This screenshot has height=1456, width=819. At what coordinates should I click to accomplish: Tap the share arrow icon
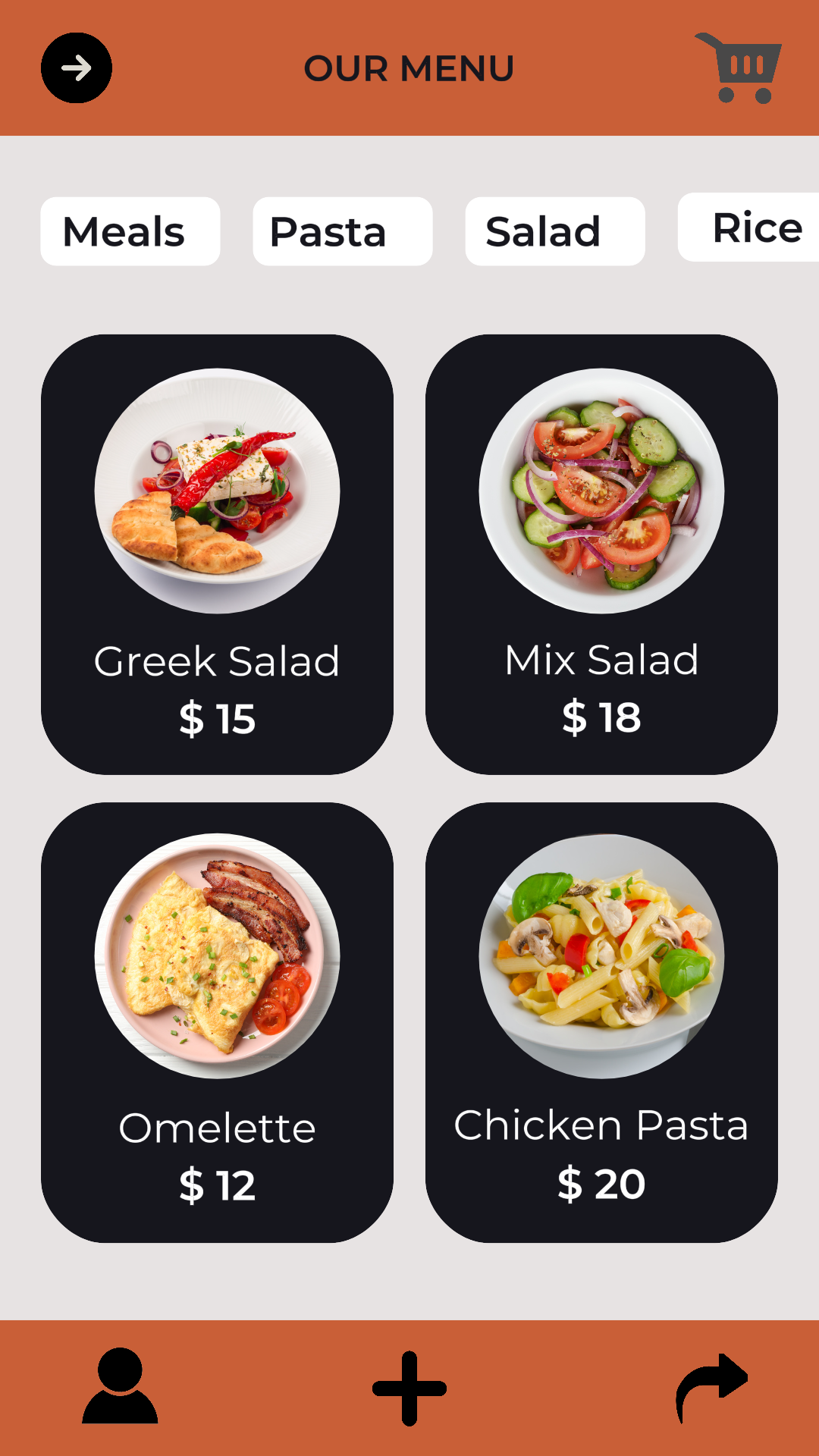[x=711, y=1388]
